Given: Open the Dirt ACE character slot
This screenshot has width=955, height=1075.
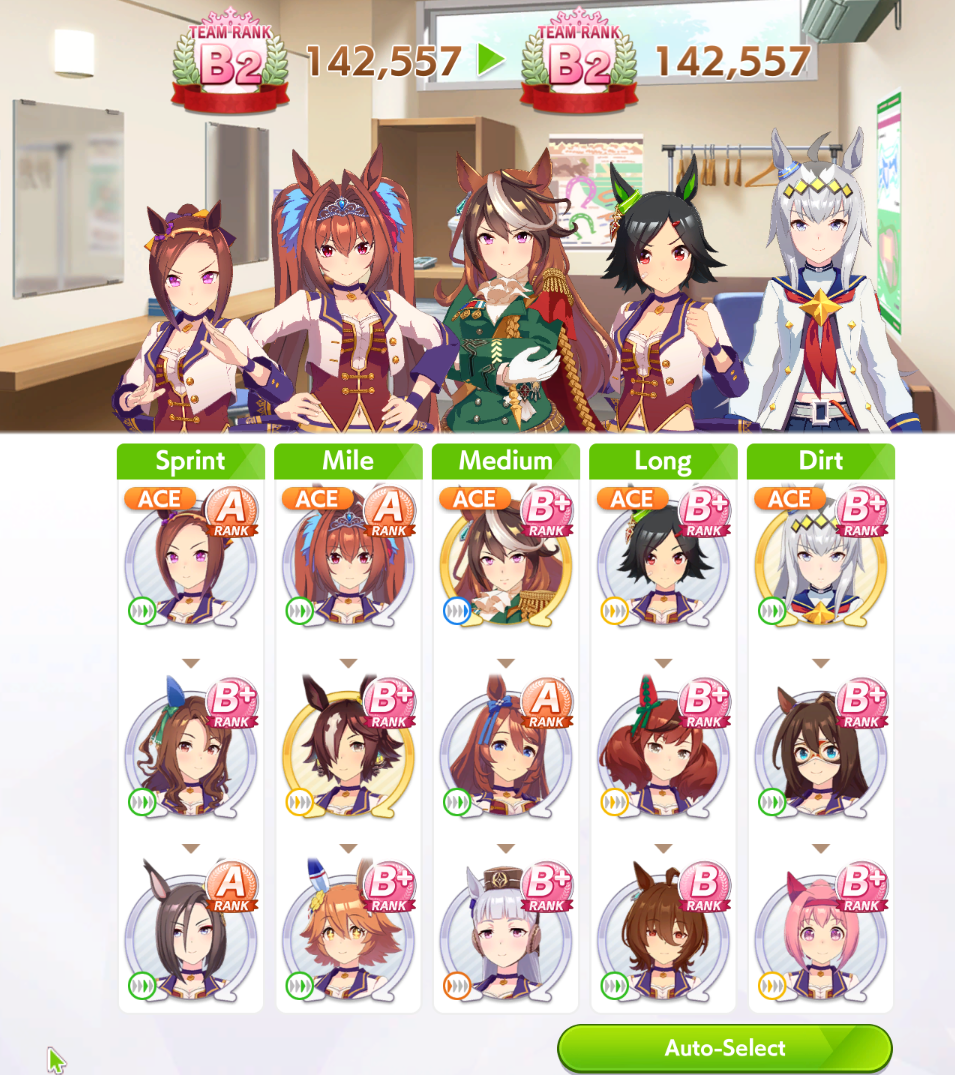Looking at the screenshot, I should [821, 557].
